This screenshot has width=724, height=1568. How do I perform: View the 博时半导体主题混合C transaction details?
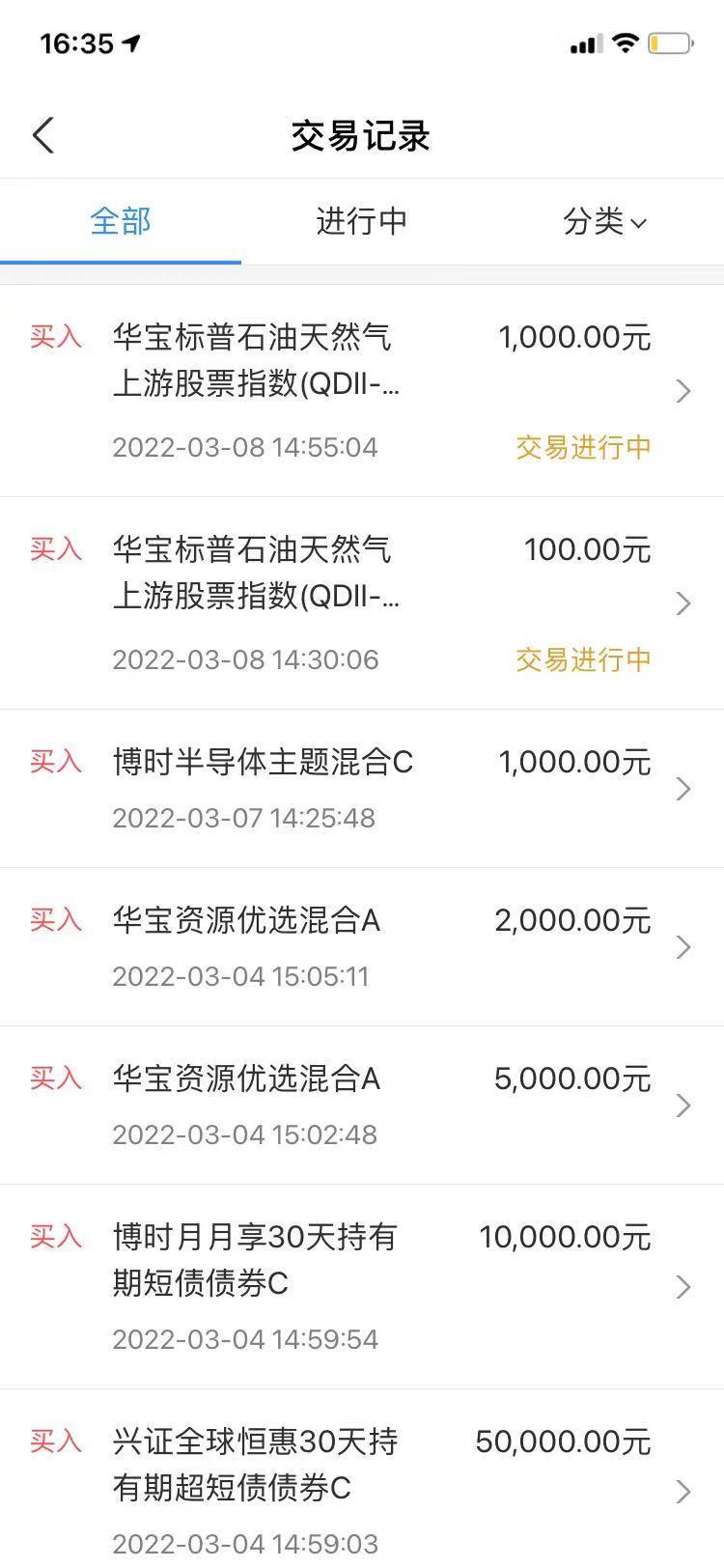[361, 788]
